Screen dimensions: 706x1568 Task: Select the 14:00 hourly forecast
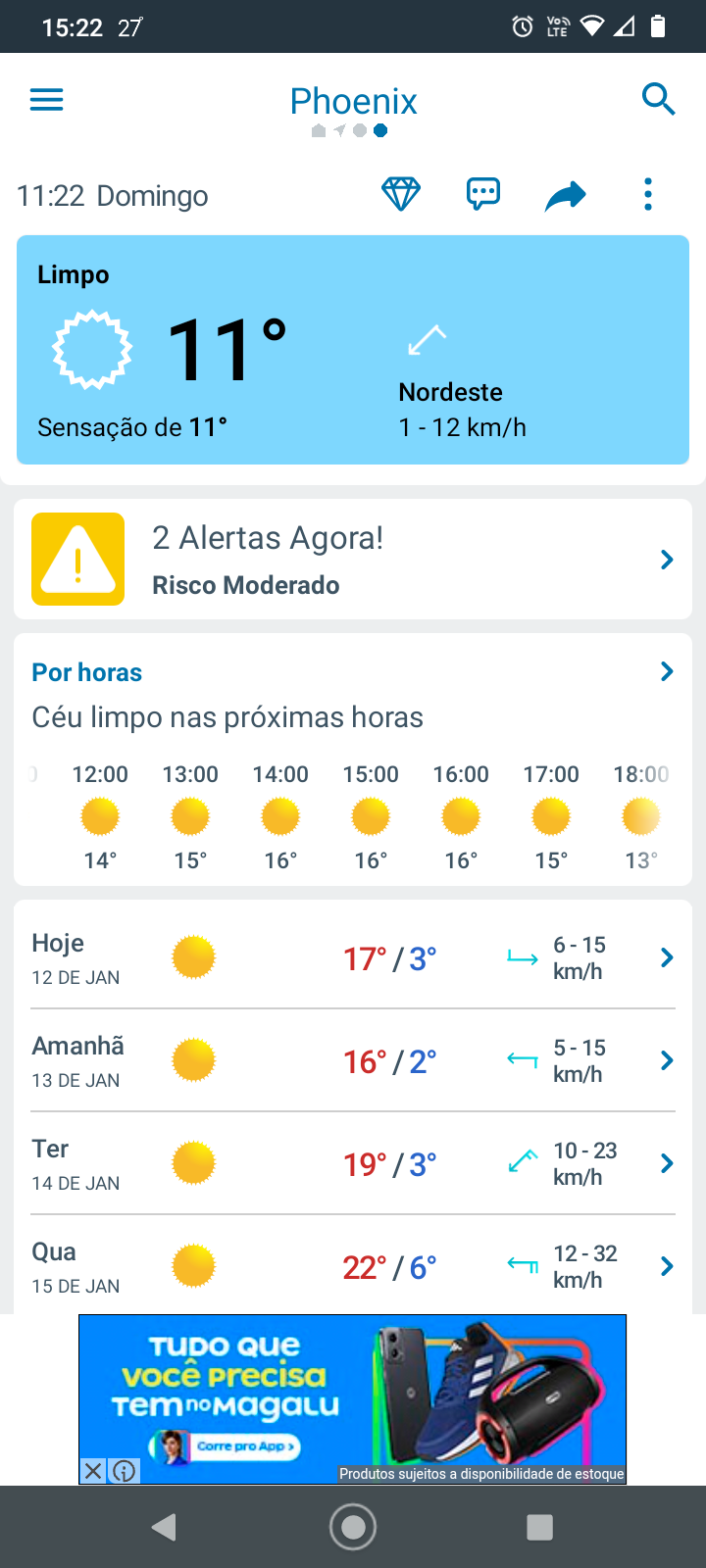point(280,817)
